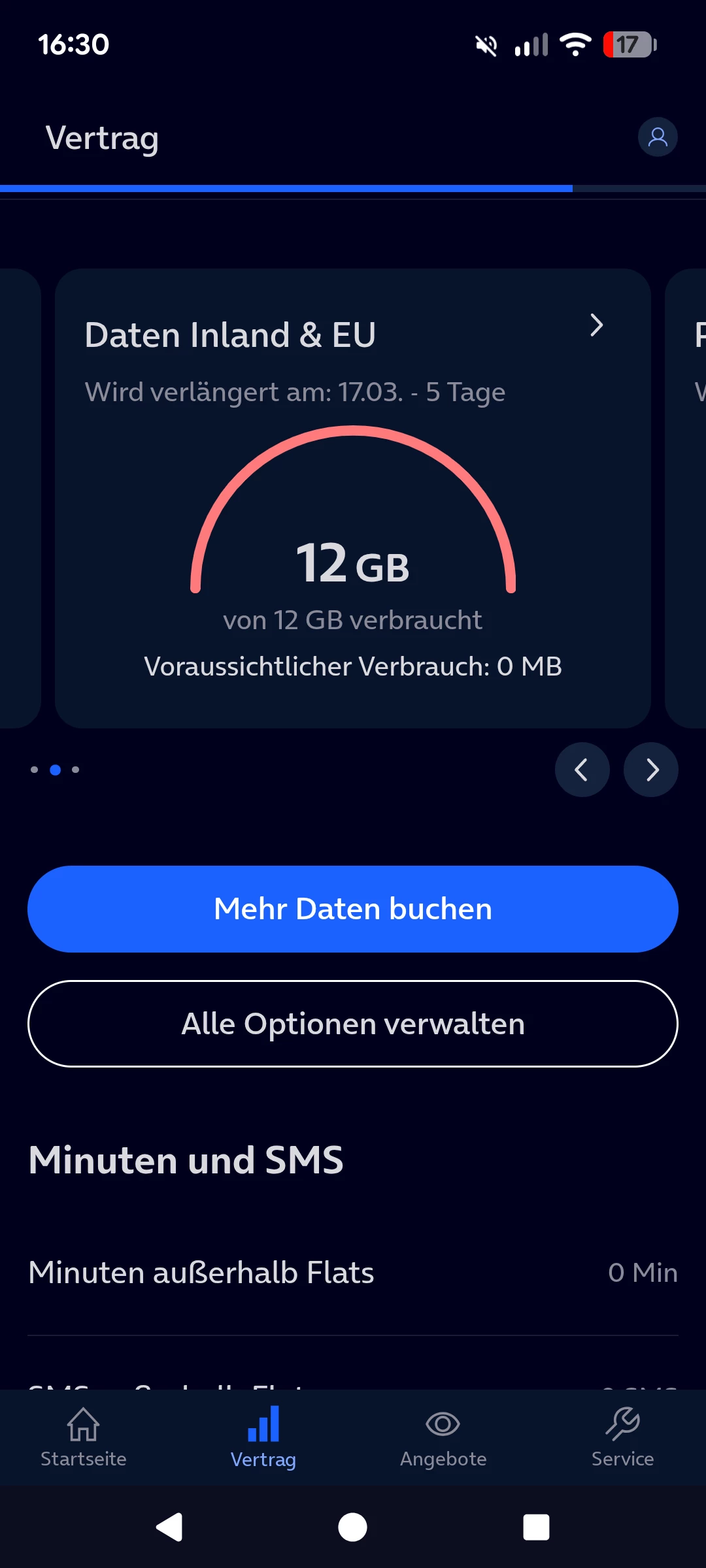Return to the home screen
The image size is (706, 1568).
coord(353,1527)
